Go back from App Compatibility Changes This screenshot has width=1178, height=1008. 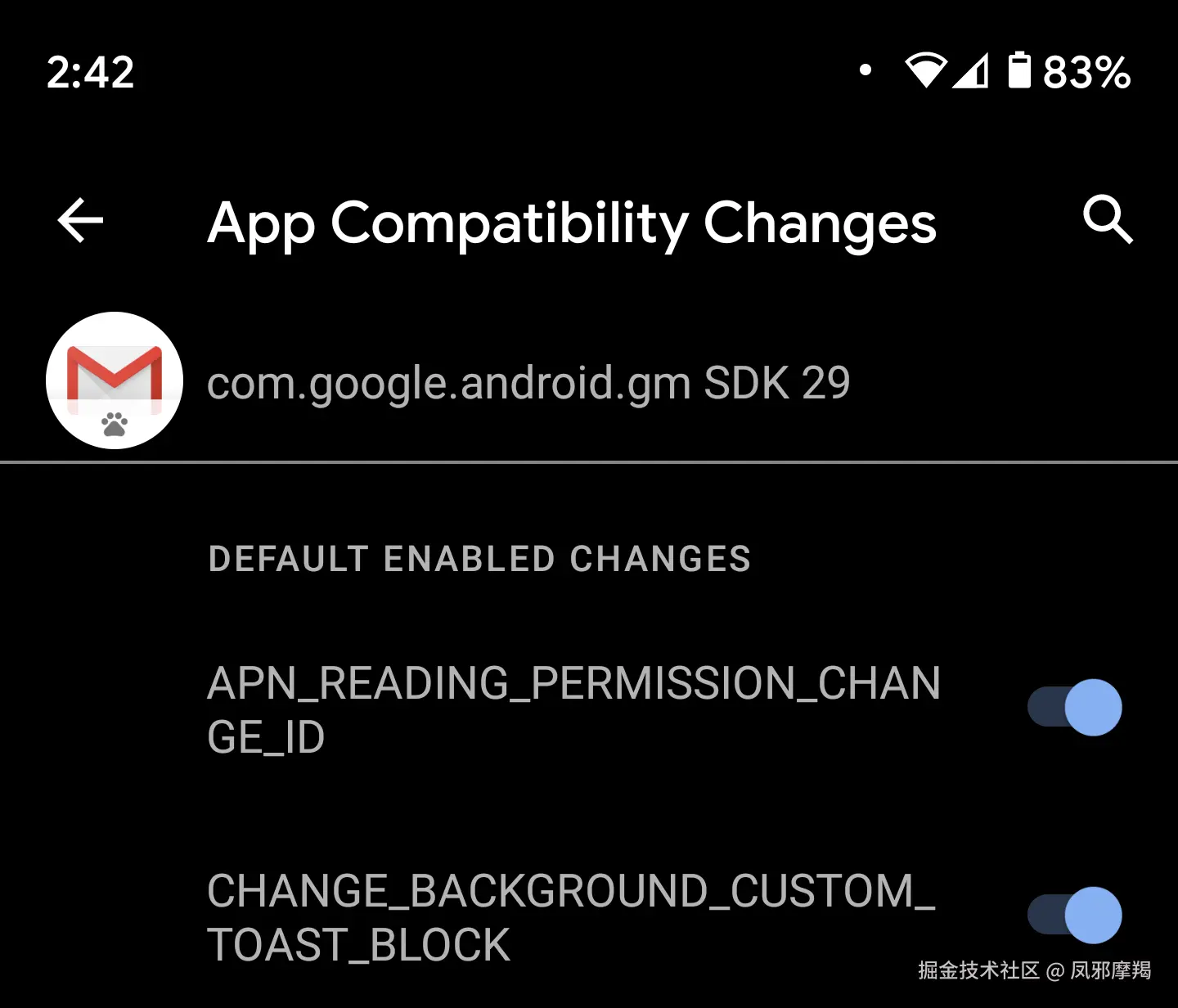point(80,220)
